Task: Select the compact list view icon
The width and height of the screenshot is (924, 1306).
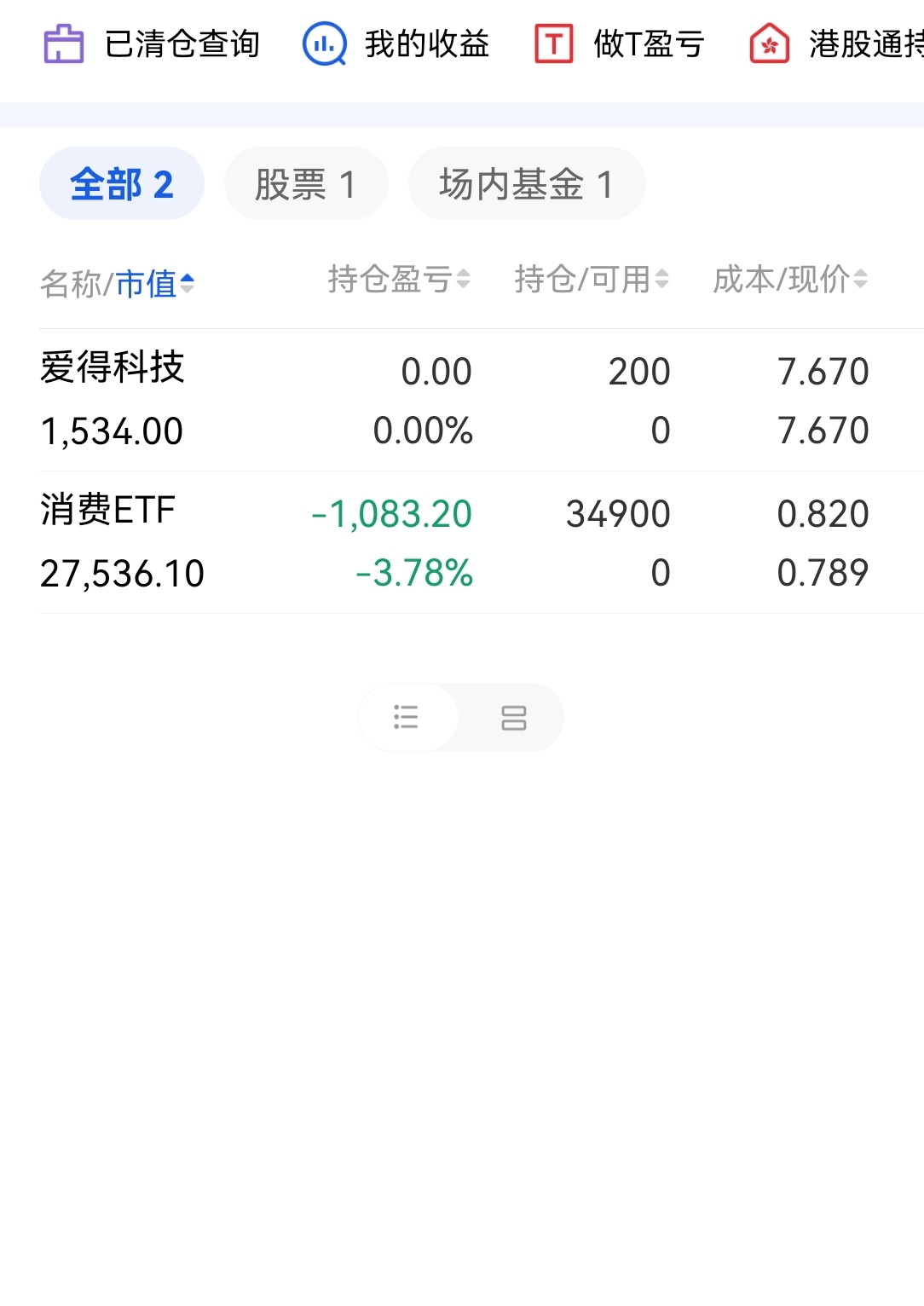Action: coord(407,717)
